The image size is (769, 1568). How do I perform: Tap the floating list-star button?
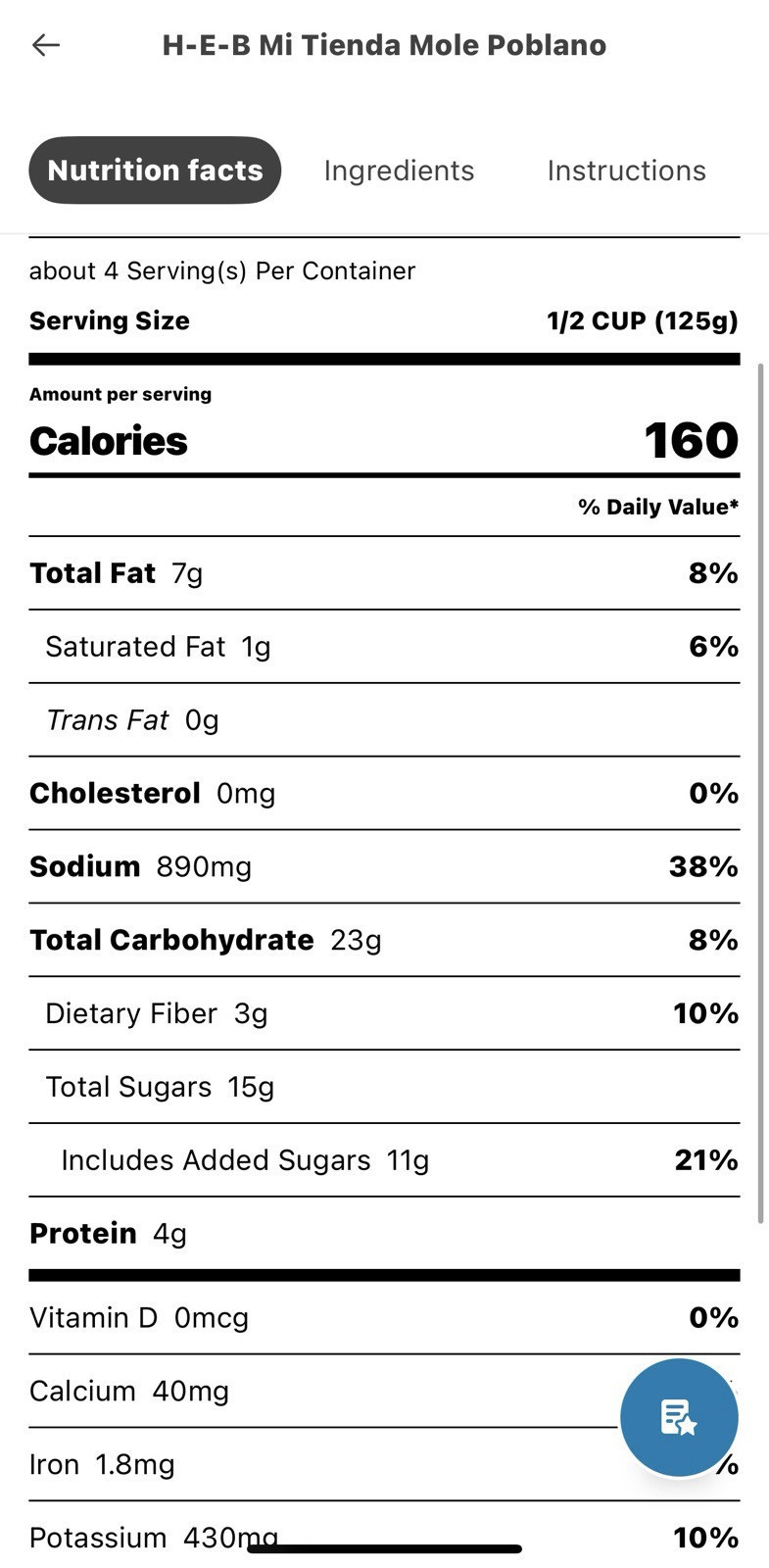pyautogui.click(x=679, y=1417)
